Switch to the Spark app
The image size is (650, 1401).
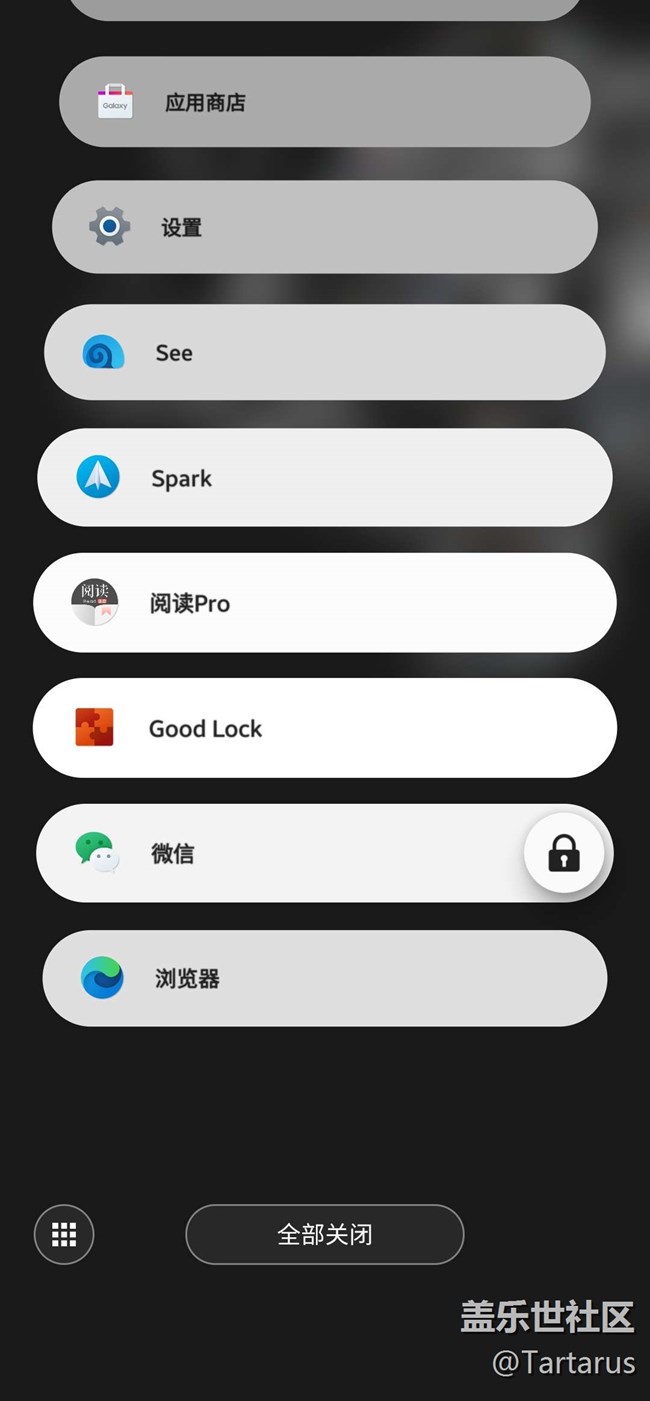point(324,478)
